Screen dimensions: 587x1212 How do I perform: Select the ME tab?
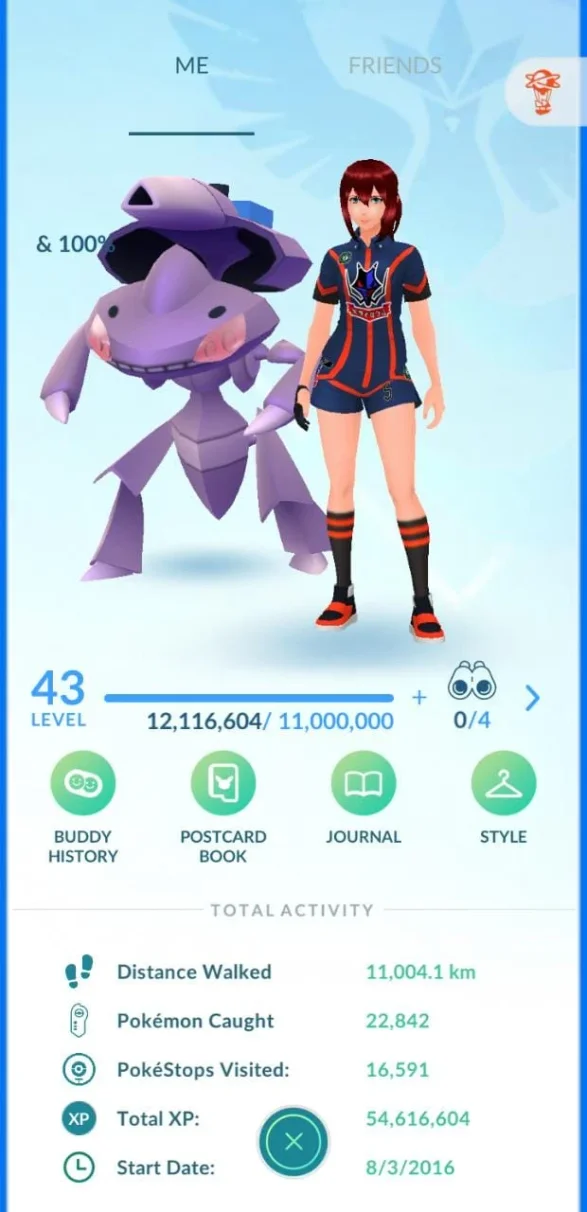191,66
